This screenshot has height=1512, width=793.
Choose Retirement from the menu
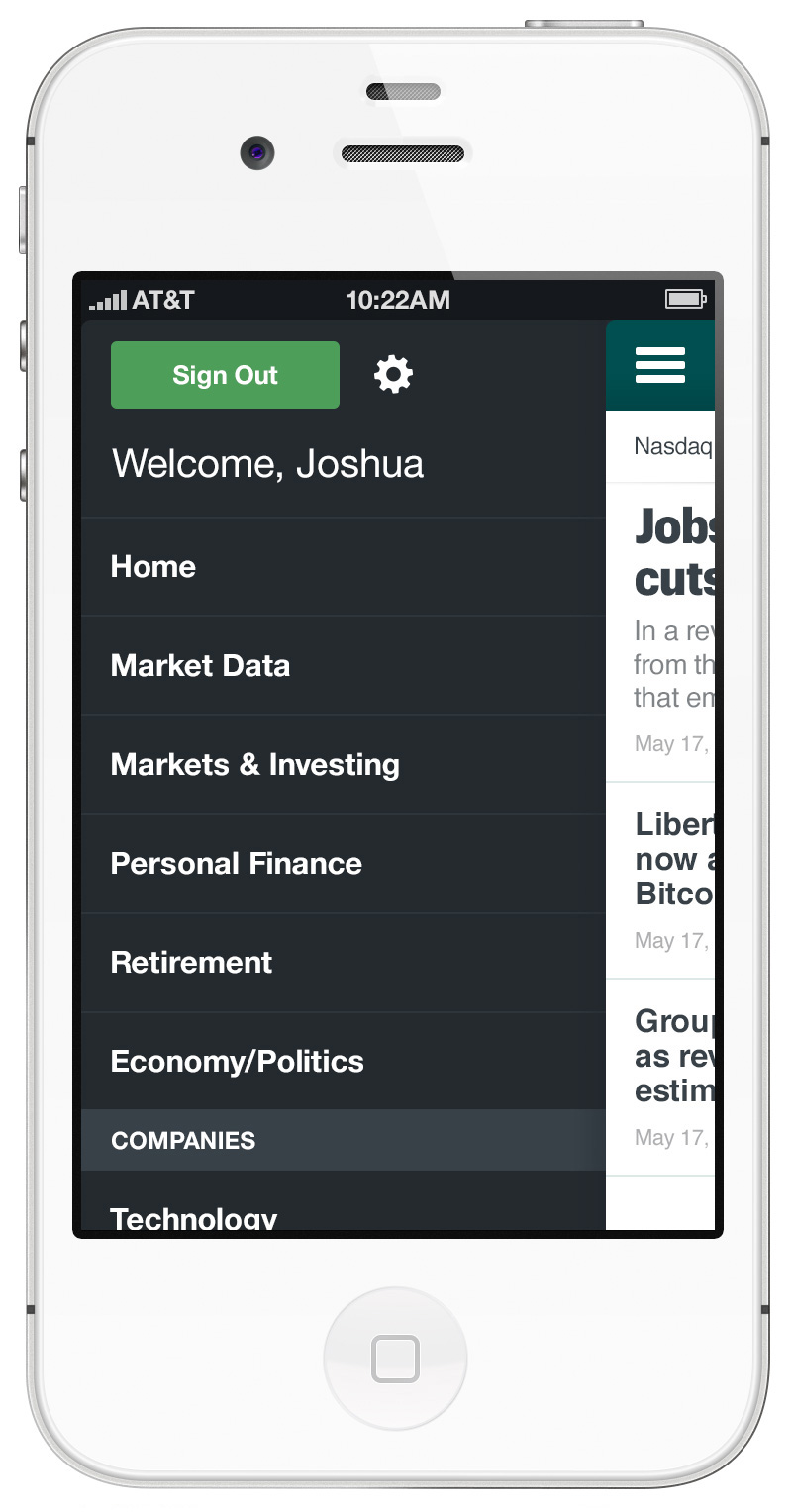pos(191,963)
